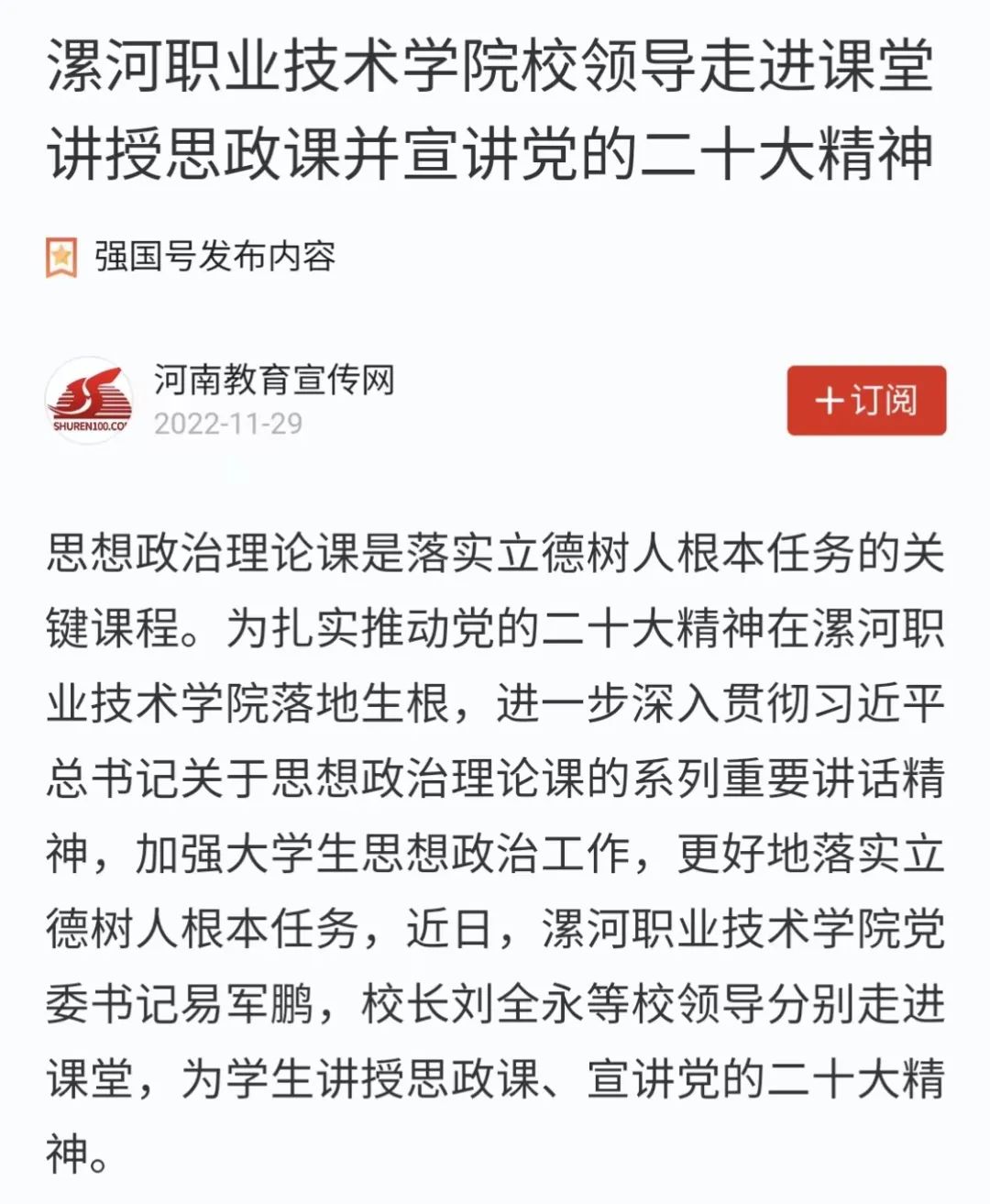
Task: Open the 河南教育宣传网 publisher profile
Action: (x=273, y=380)
